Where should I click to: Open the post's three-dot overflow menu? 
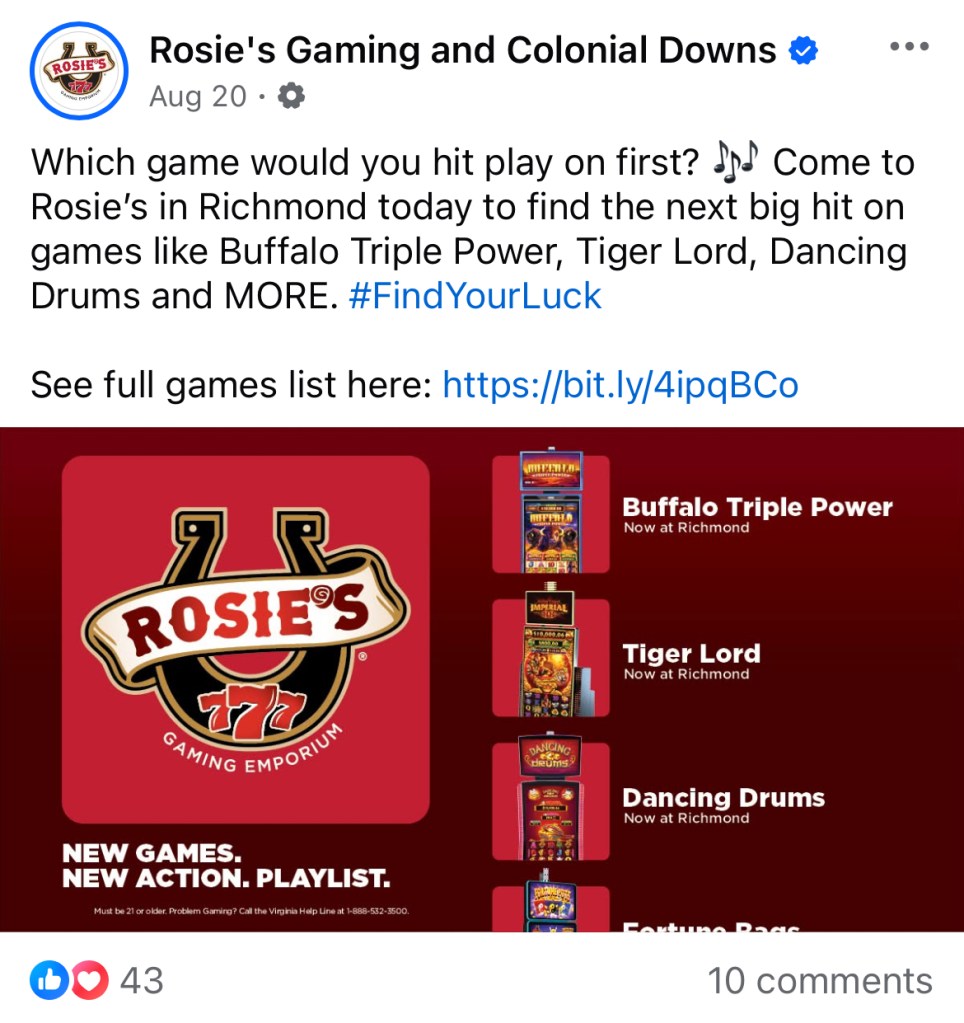coord(908,49)
